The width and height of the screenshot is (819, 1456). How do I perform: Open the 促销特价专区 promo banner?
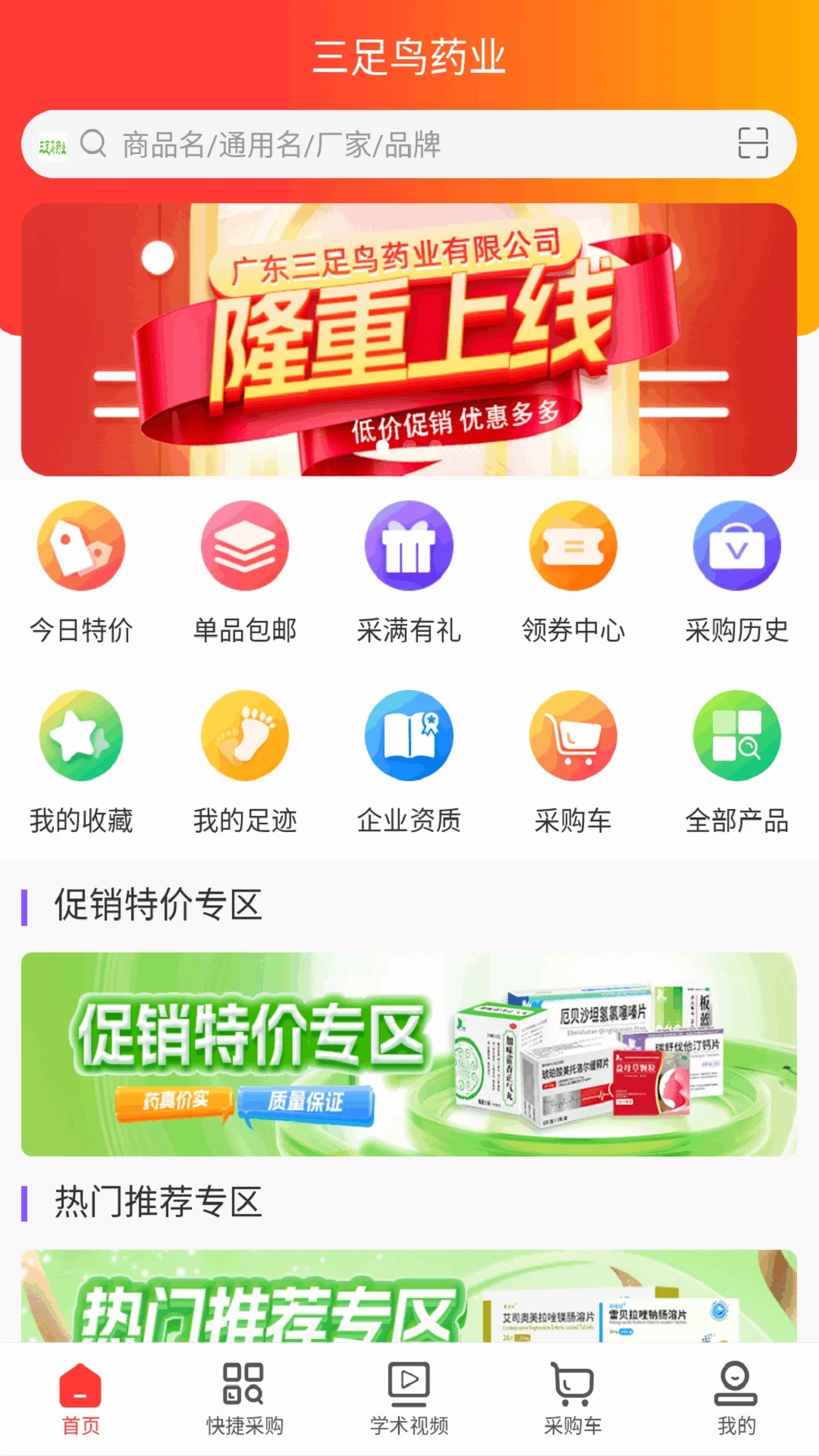[409, 1054]
